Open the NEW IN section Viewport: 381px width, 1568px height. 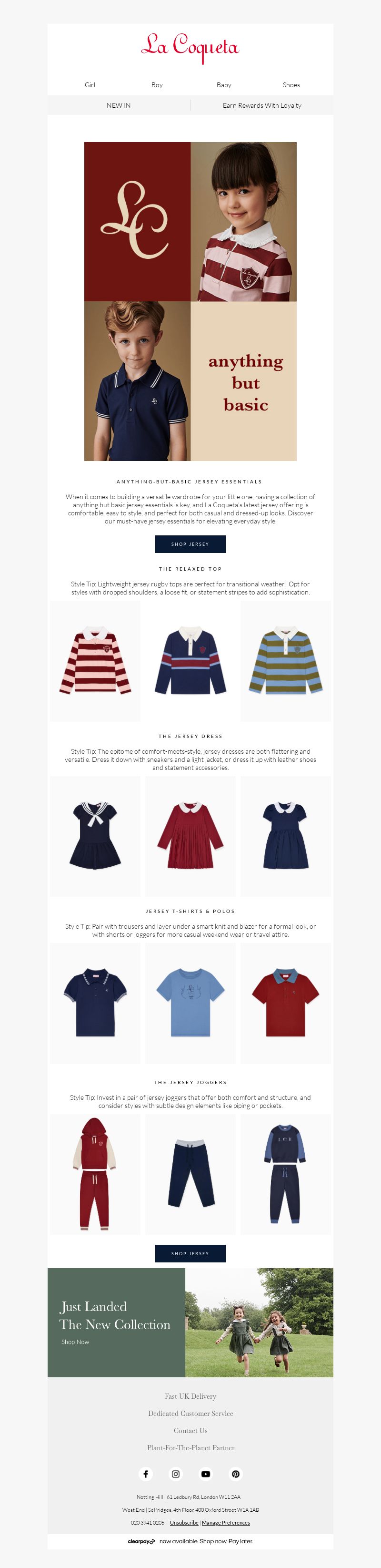tap(119, 105)
